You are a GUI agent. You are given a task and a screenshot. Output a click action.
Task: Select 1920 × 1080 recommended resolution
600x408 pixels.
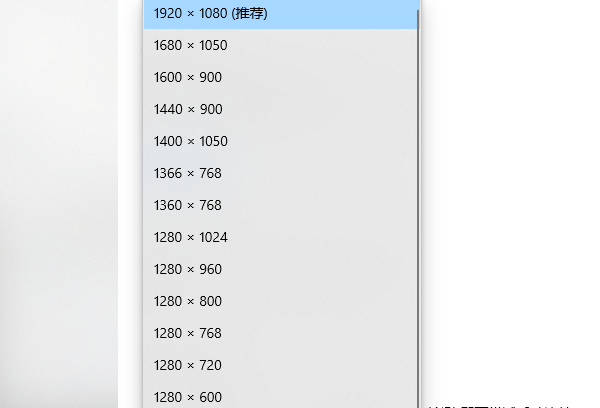pyautogui.click(x=210, y=13)
